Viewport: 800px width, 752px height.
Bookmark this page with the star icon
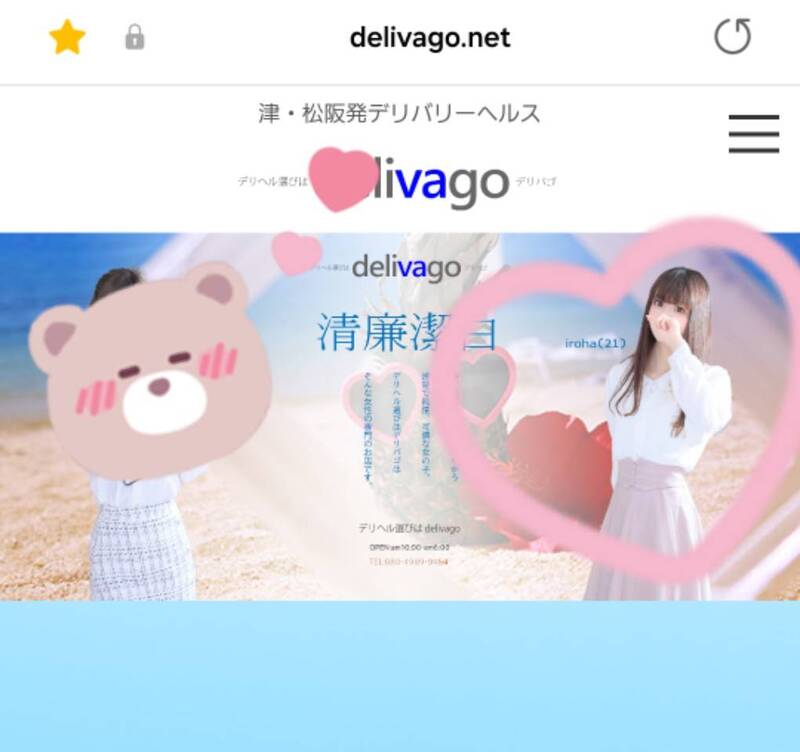tap(68, 39)
